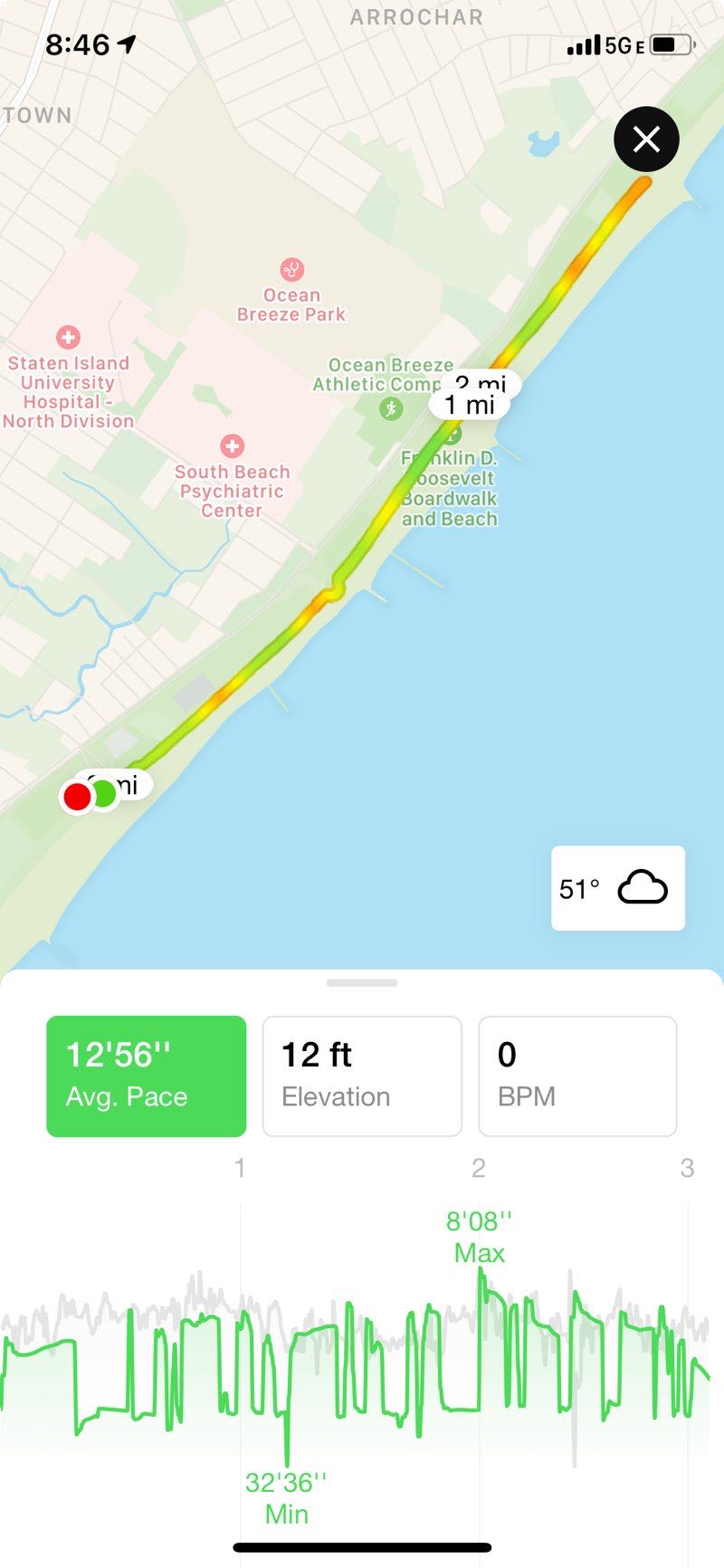The image size is (724, 1568).
Task: Switch to the Elevation metric
Action: (x=362, y=1076)
